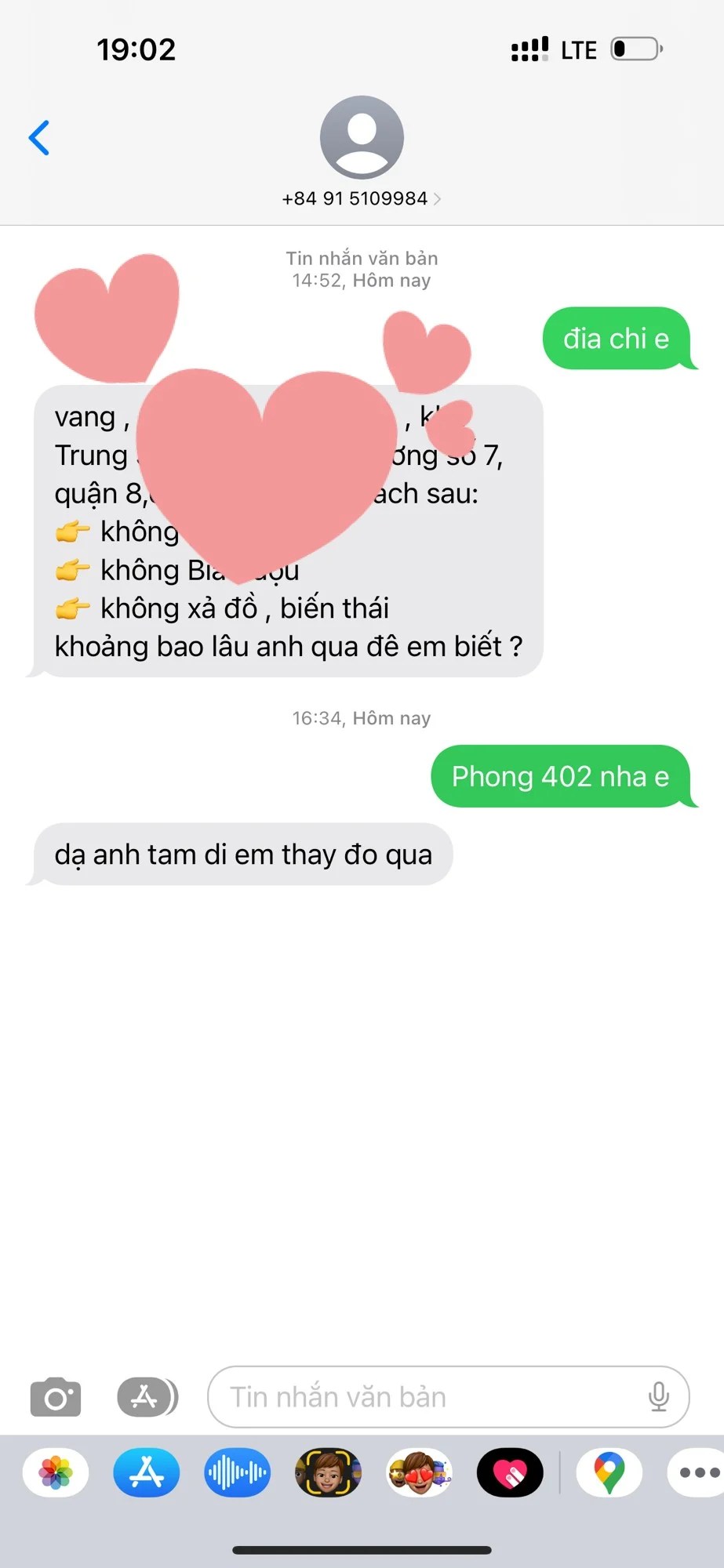Open the Photos app in the drawer
Screen dimensions: 724x1568
[56, 1472]
